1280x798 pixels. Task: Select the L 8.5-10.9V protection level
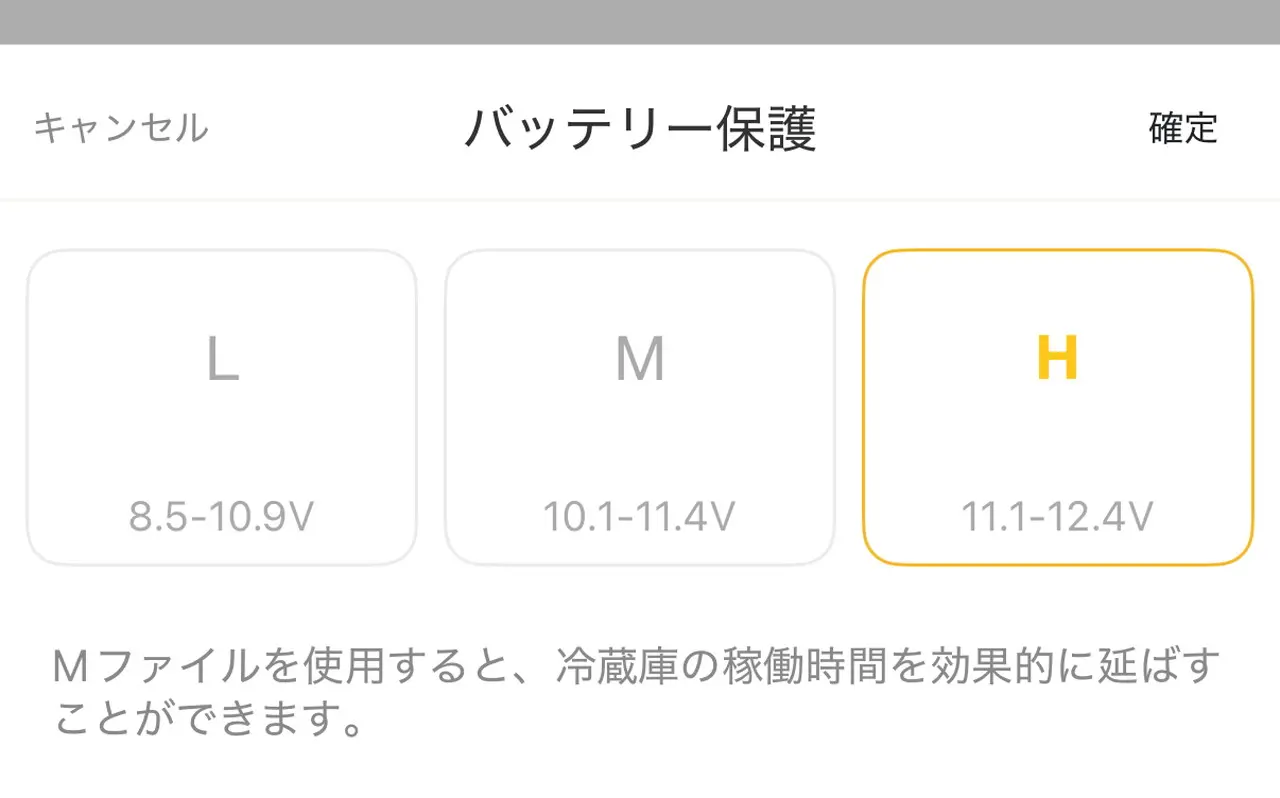222,407
